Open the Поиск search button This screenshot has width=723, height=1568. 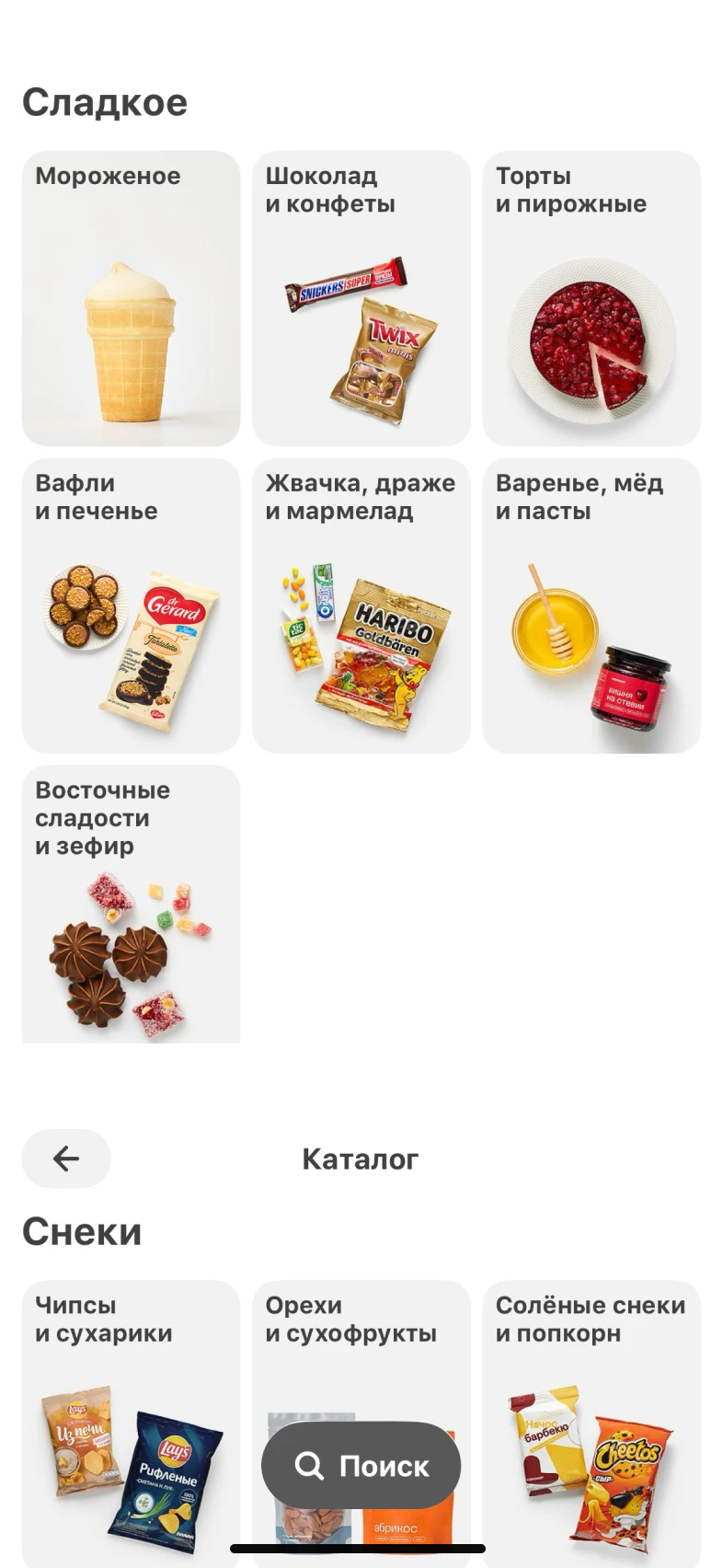coord(361,1465)
